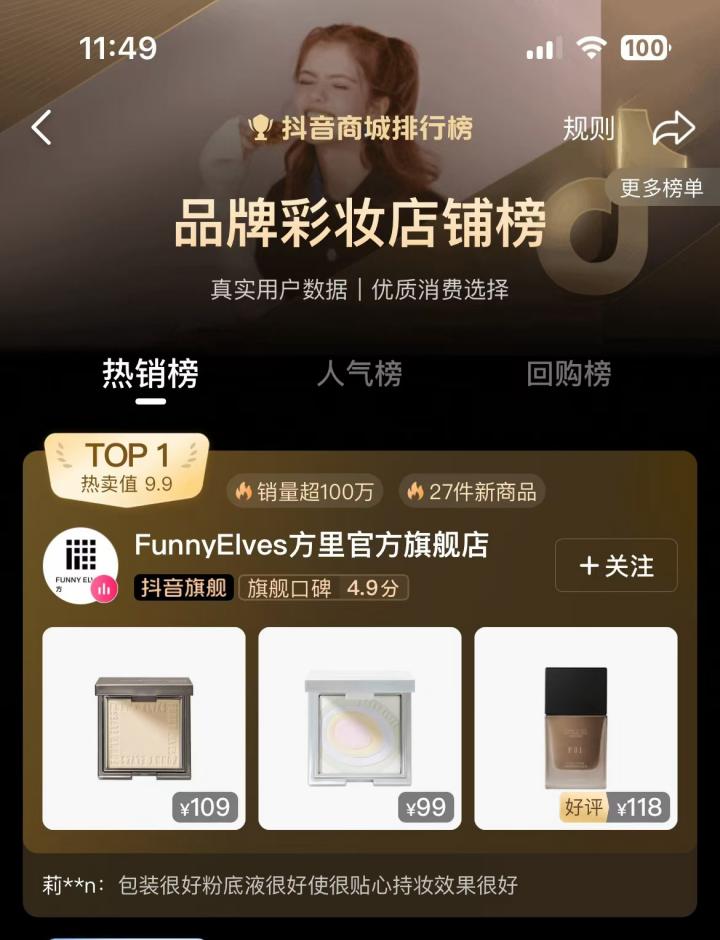Open the 规则 rules page
This screenshot has width=720, height=940.
[x=587, y=128]
